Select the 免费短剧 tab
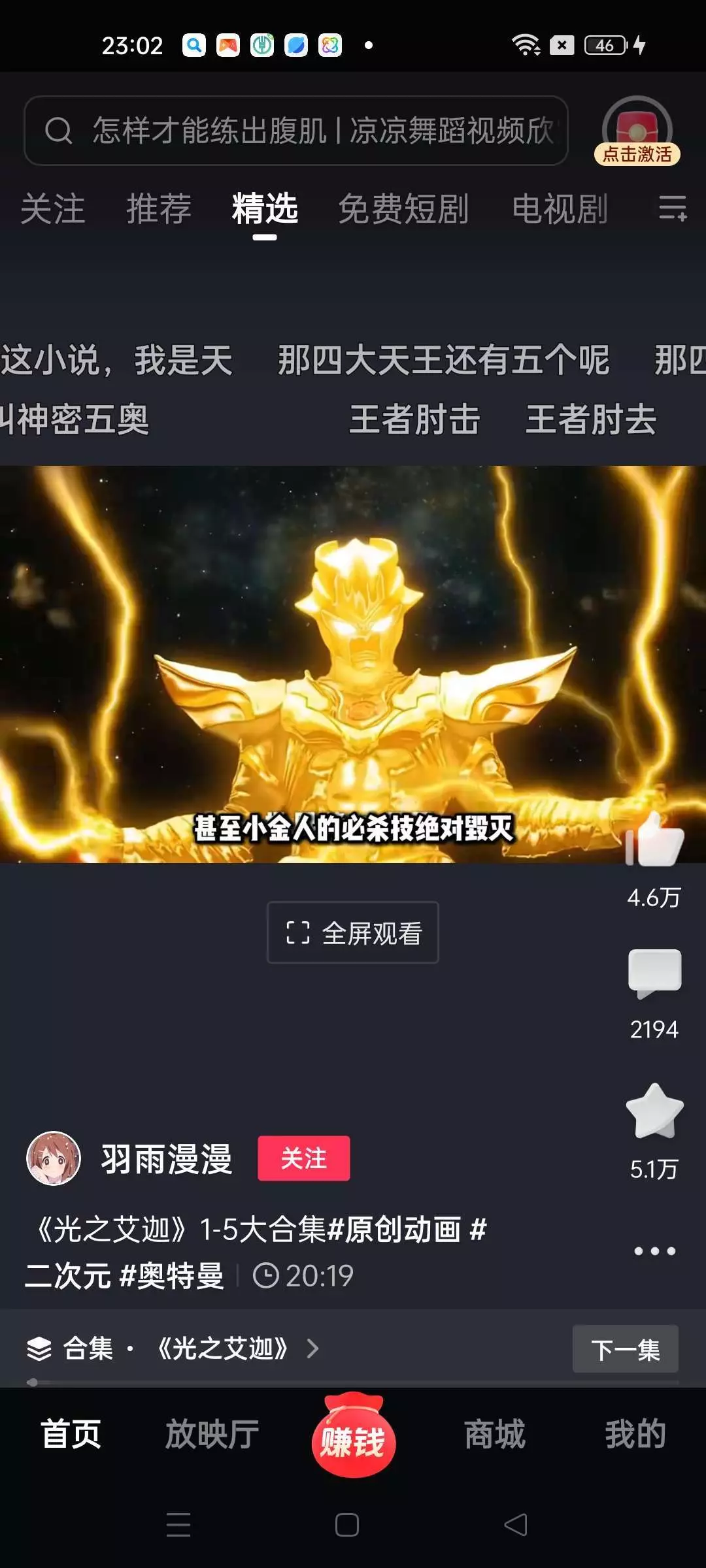This screenshot has width=706, height=1568. pyautogui.click(x=403, y=209)
